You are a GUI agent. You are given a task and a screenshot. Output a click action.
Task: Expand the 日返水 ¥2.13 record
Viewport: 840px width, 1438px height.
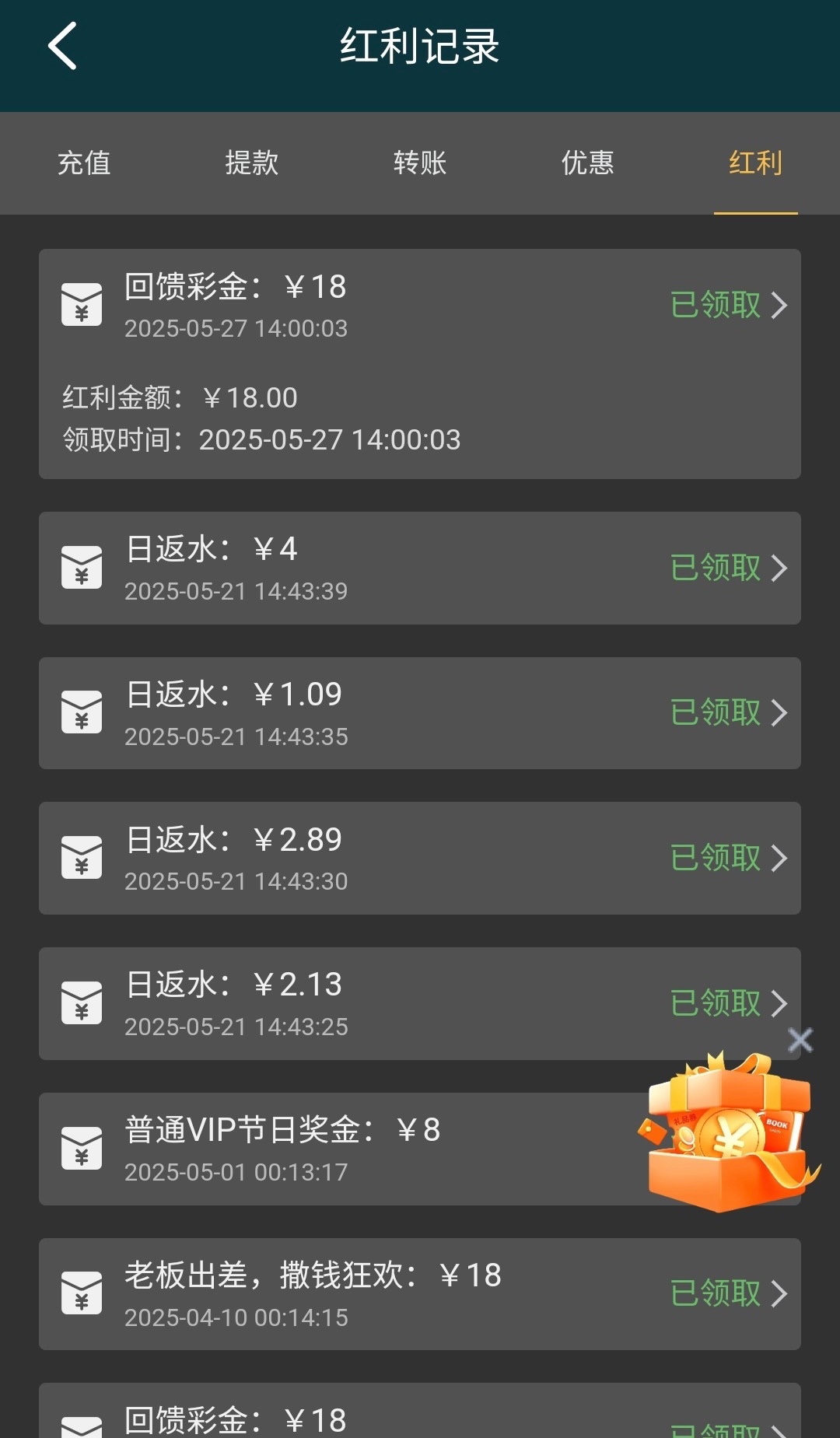click(x=729, y=1002)
